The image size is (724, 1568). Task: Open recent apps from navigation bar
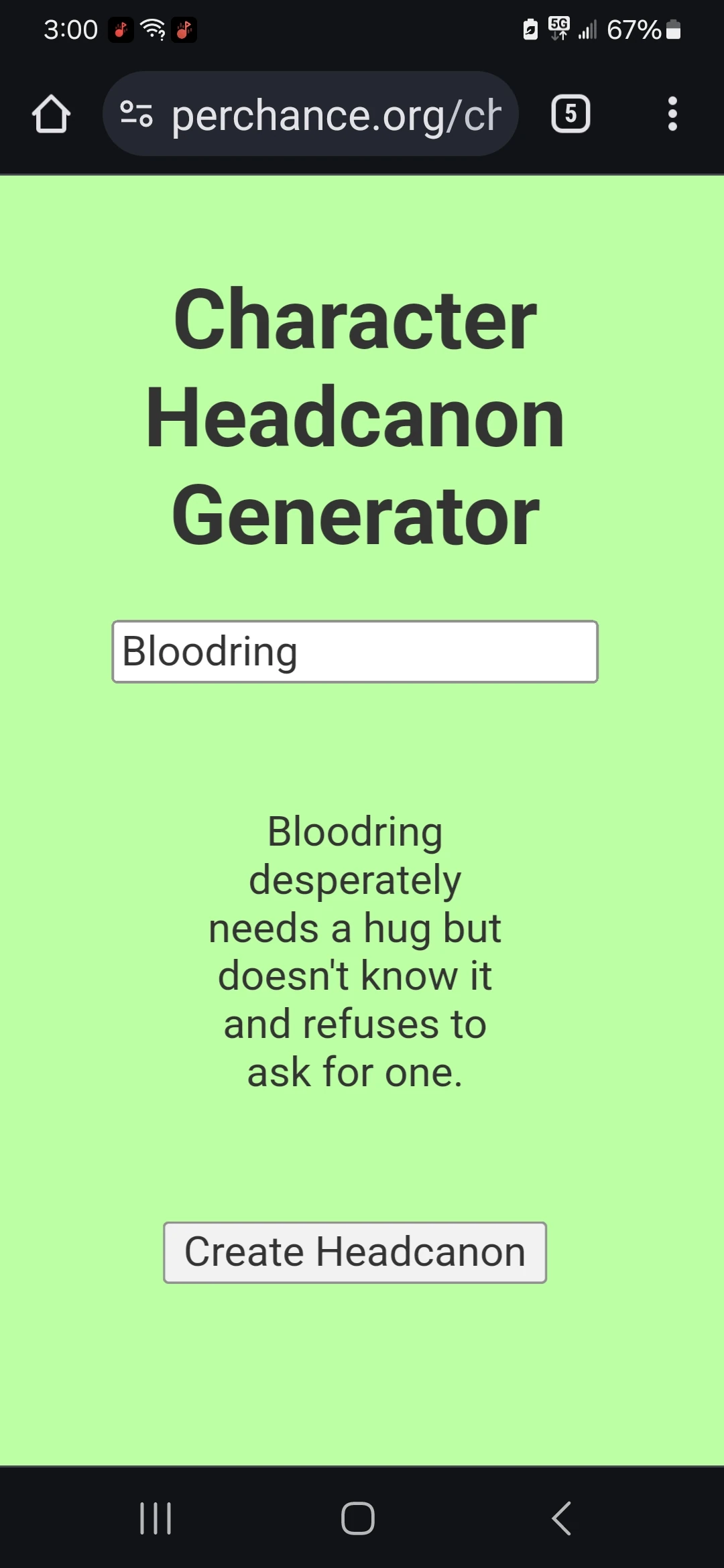(156, 1518)
